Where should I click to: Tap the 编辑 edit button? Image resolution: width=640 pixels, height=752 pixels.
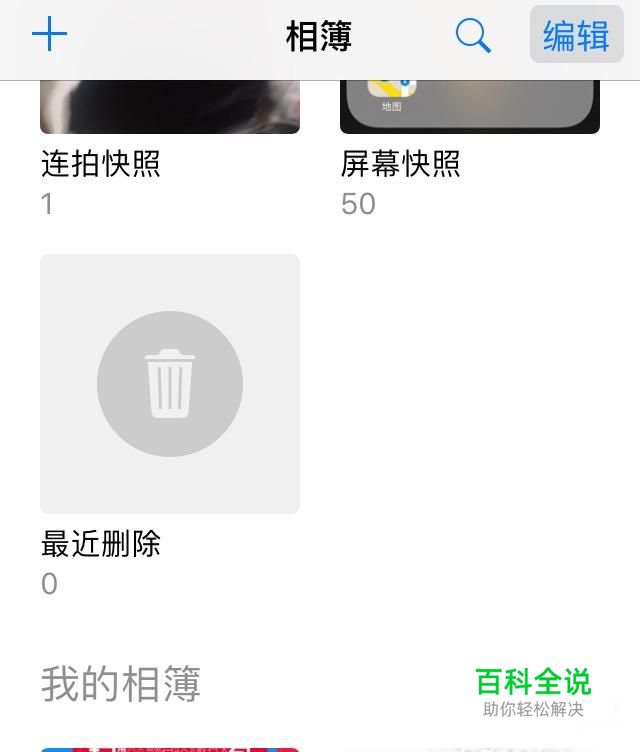[x=576, y=36]
